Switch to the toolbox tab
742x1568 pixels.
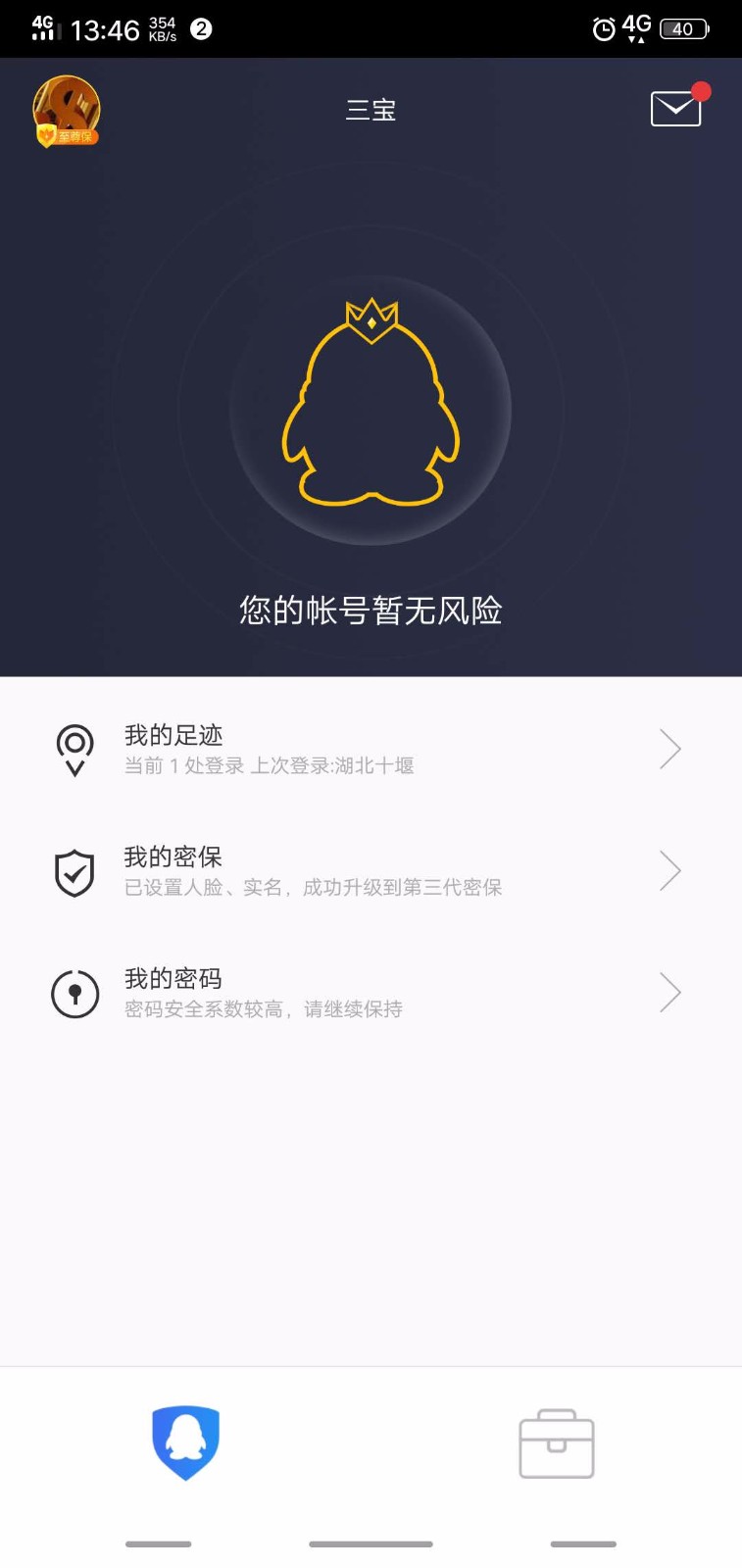point(556,1444)
